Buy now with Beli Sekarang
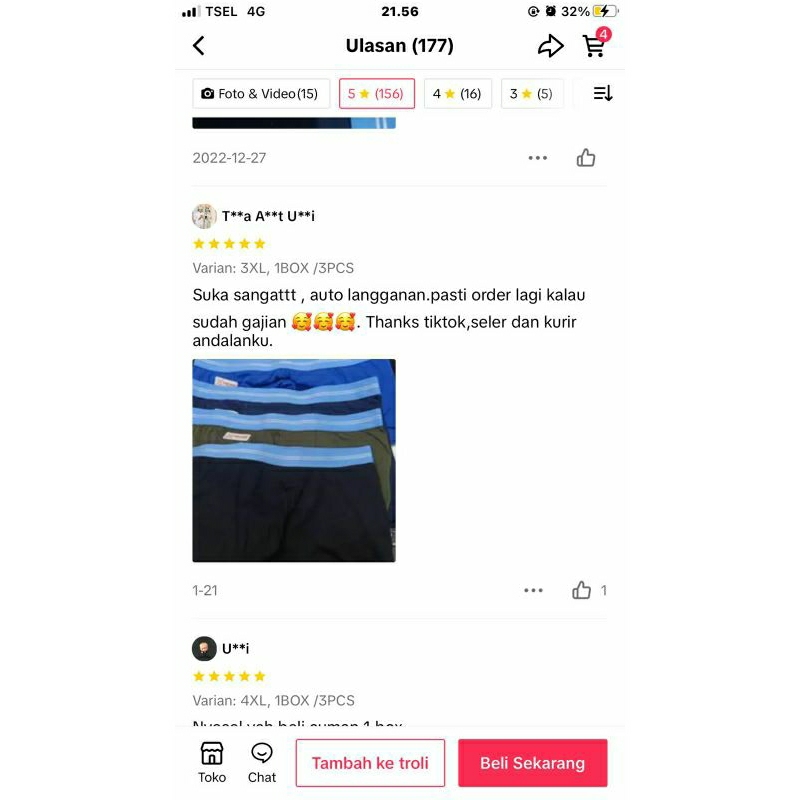 pyautogui.click(x=533, y=763)
